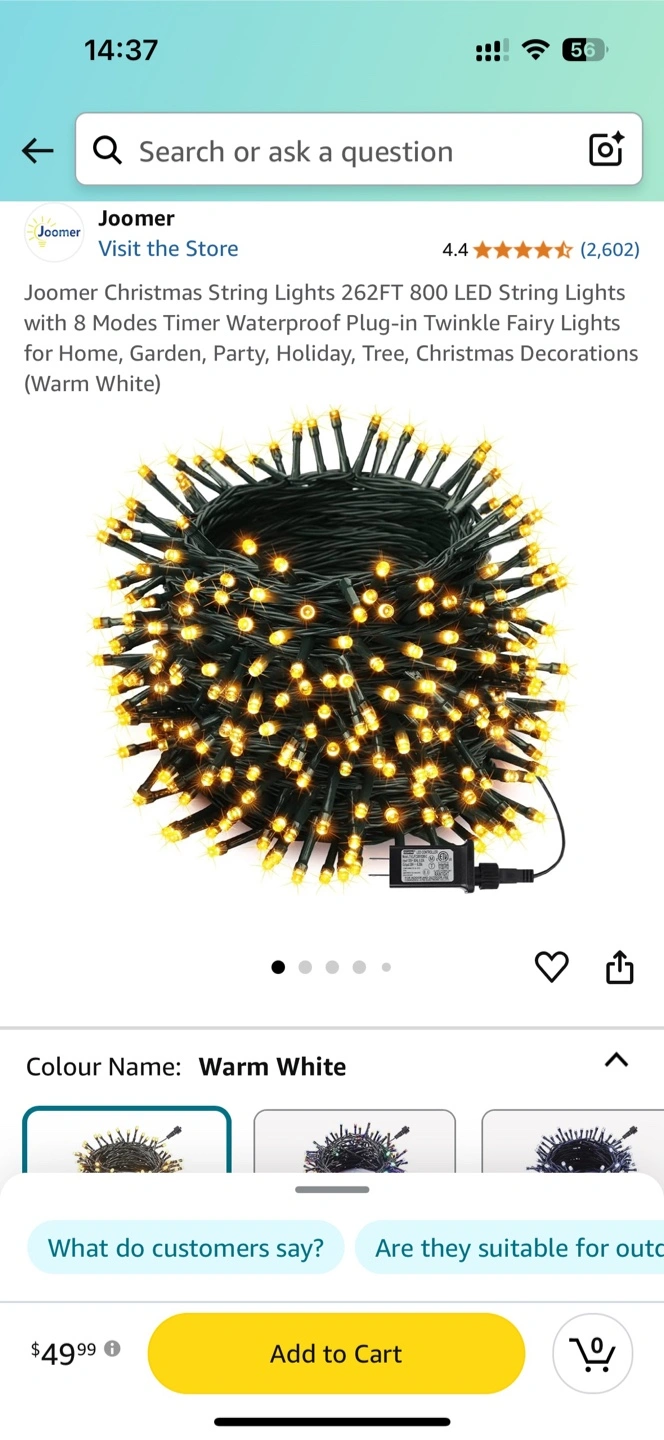This screenshot has height=1440, width=664.
Task: Open the shopping cart
Action: [592, 1353]
